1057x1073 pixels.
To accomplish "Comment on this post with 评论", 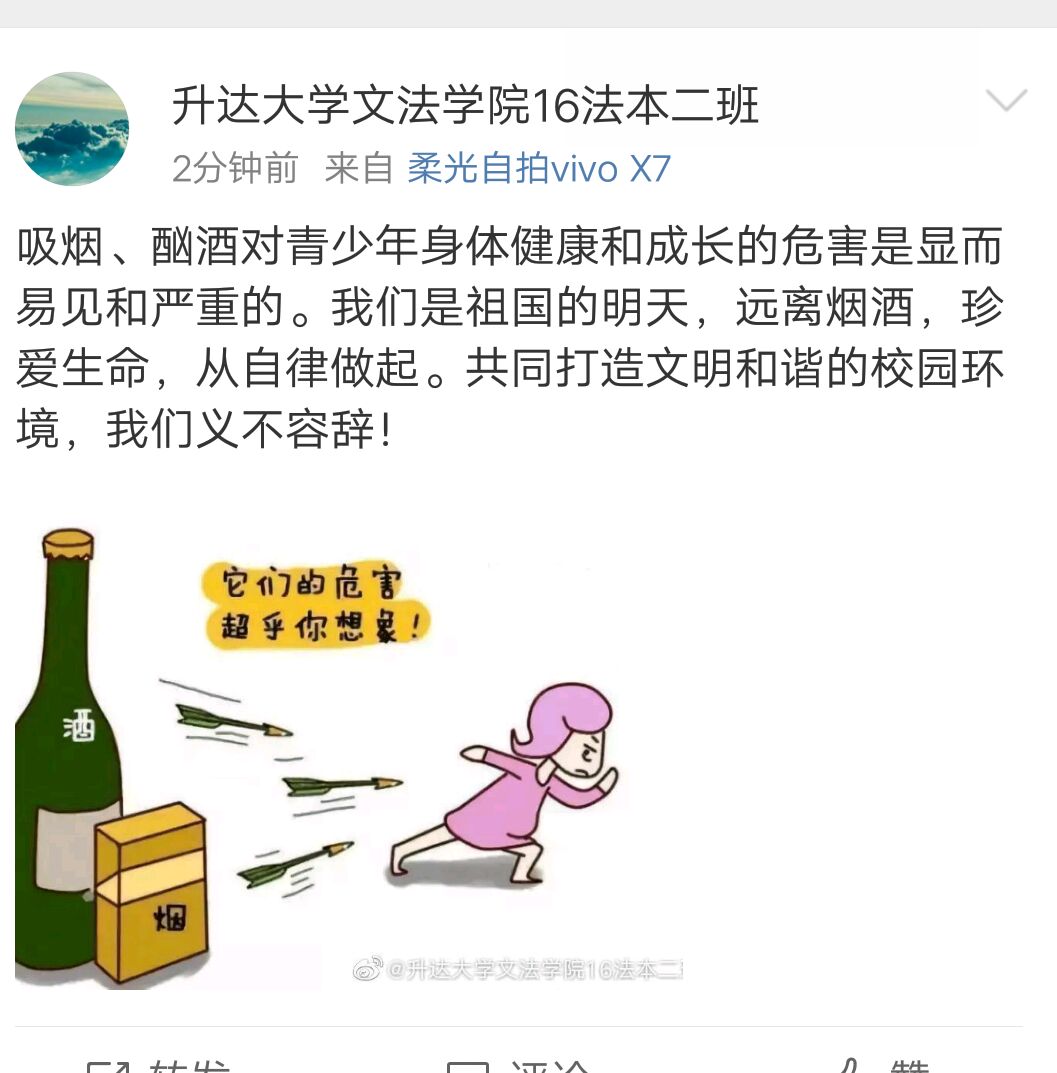I will pos(520,1065).
